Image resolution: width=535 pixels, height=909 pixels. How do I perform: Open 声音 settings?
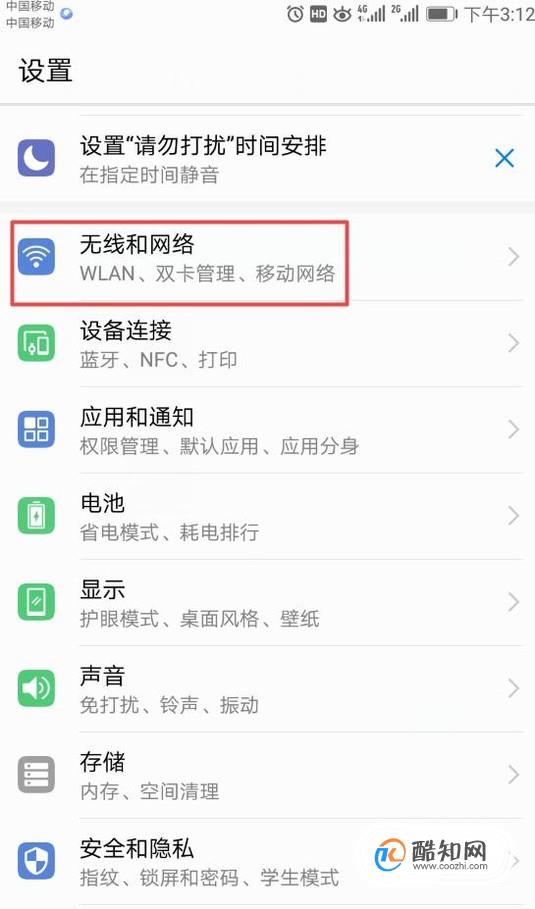[267, 689]
